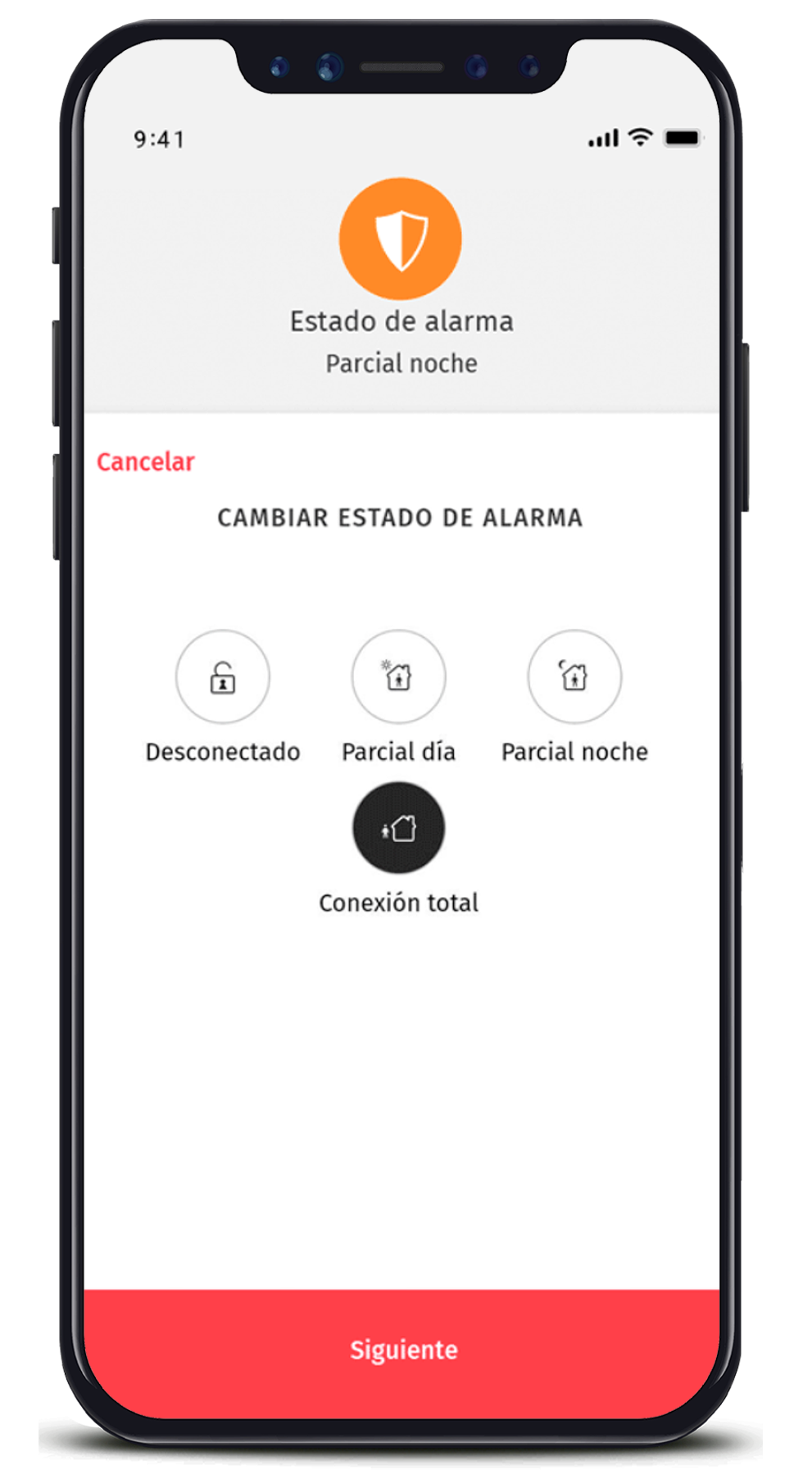Choose the black Conexión total house icon

coord(399,828)
